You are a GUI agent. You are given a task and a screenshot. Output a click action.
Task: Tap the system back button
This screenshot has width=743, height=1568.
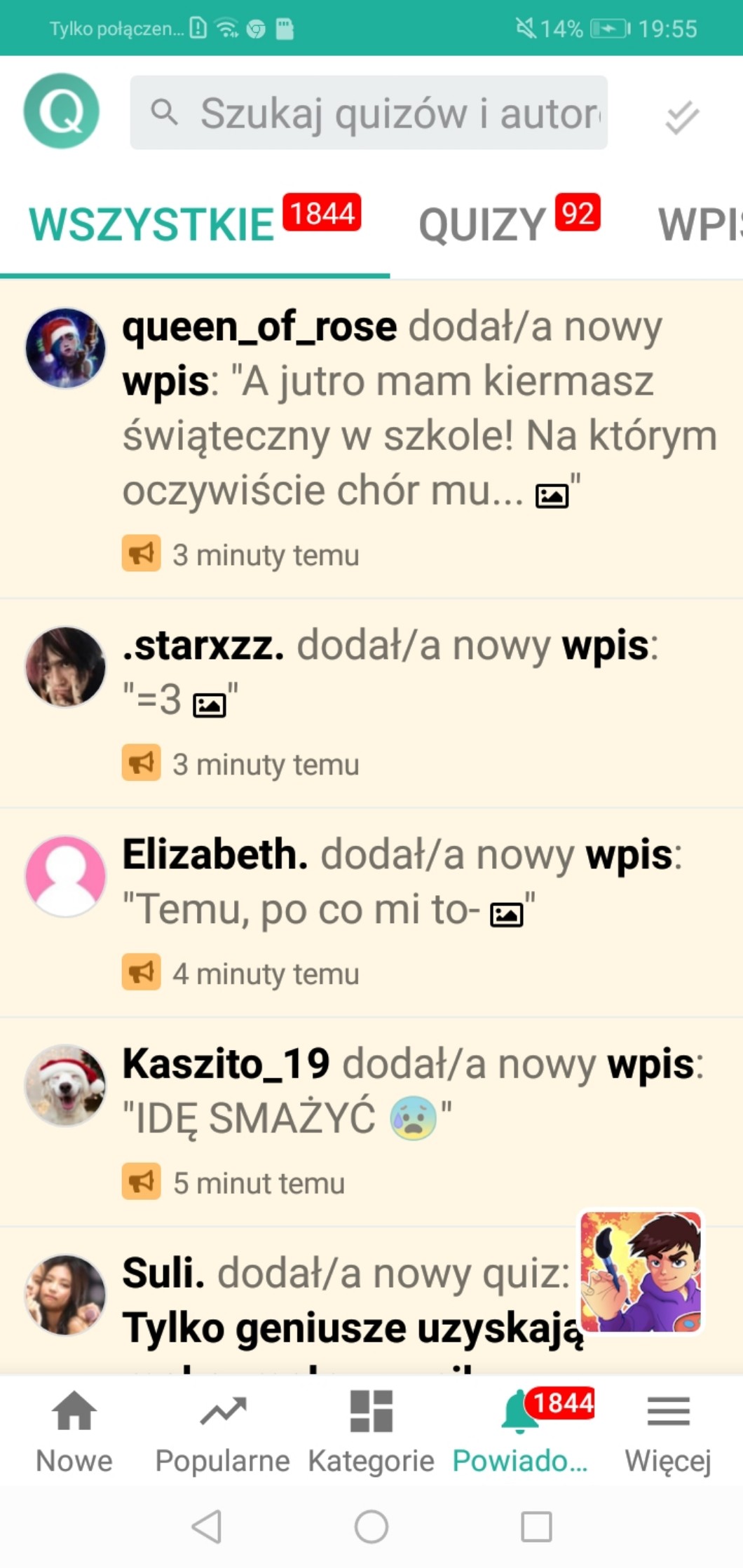click(207, 1526)
